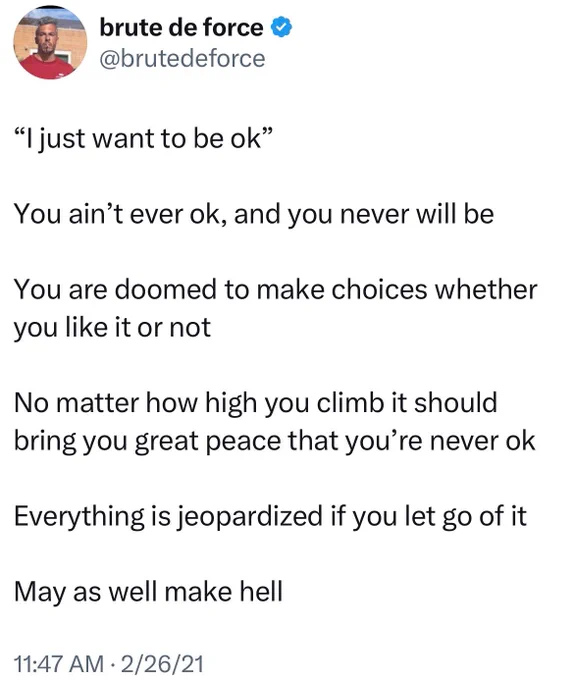Open the @brutedeforce profile name link
This screenshot has width=574, height=680.
pos(182,59)
